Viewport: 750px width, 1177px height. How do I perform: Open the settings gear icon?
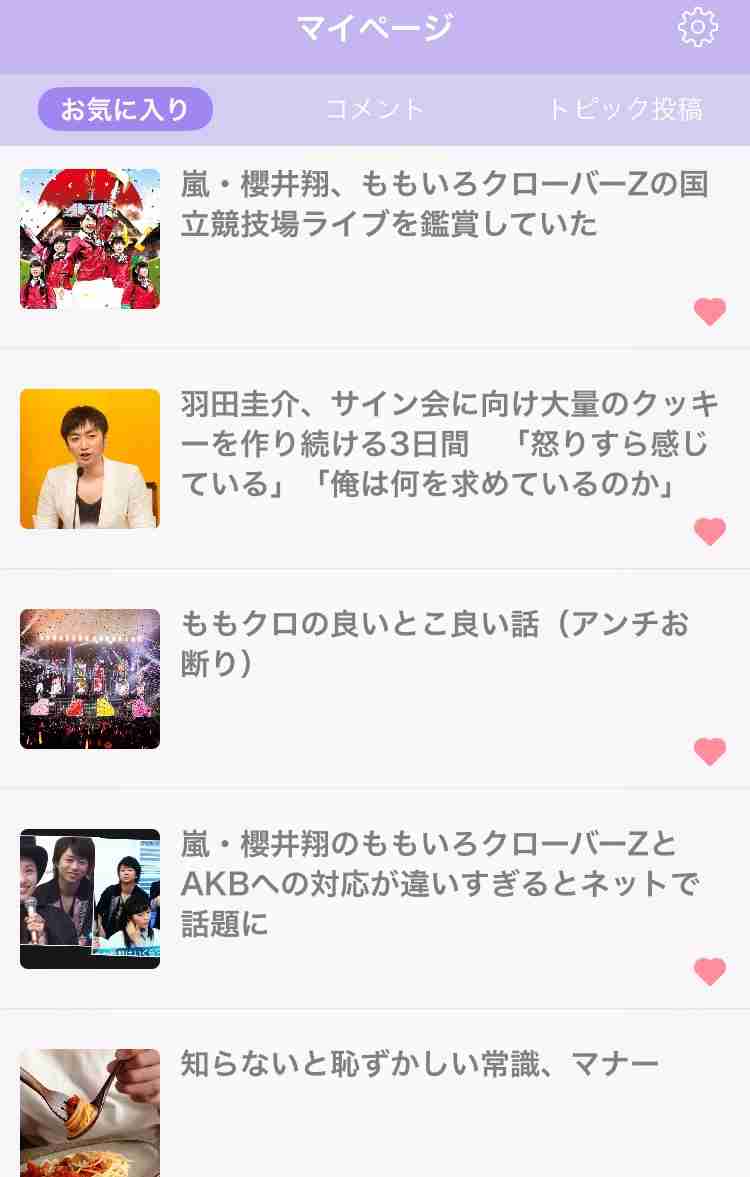coord(697,28)
